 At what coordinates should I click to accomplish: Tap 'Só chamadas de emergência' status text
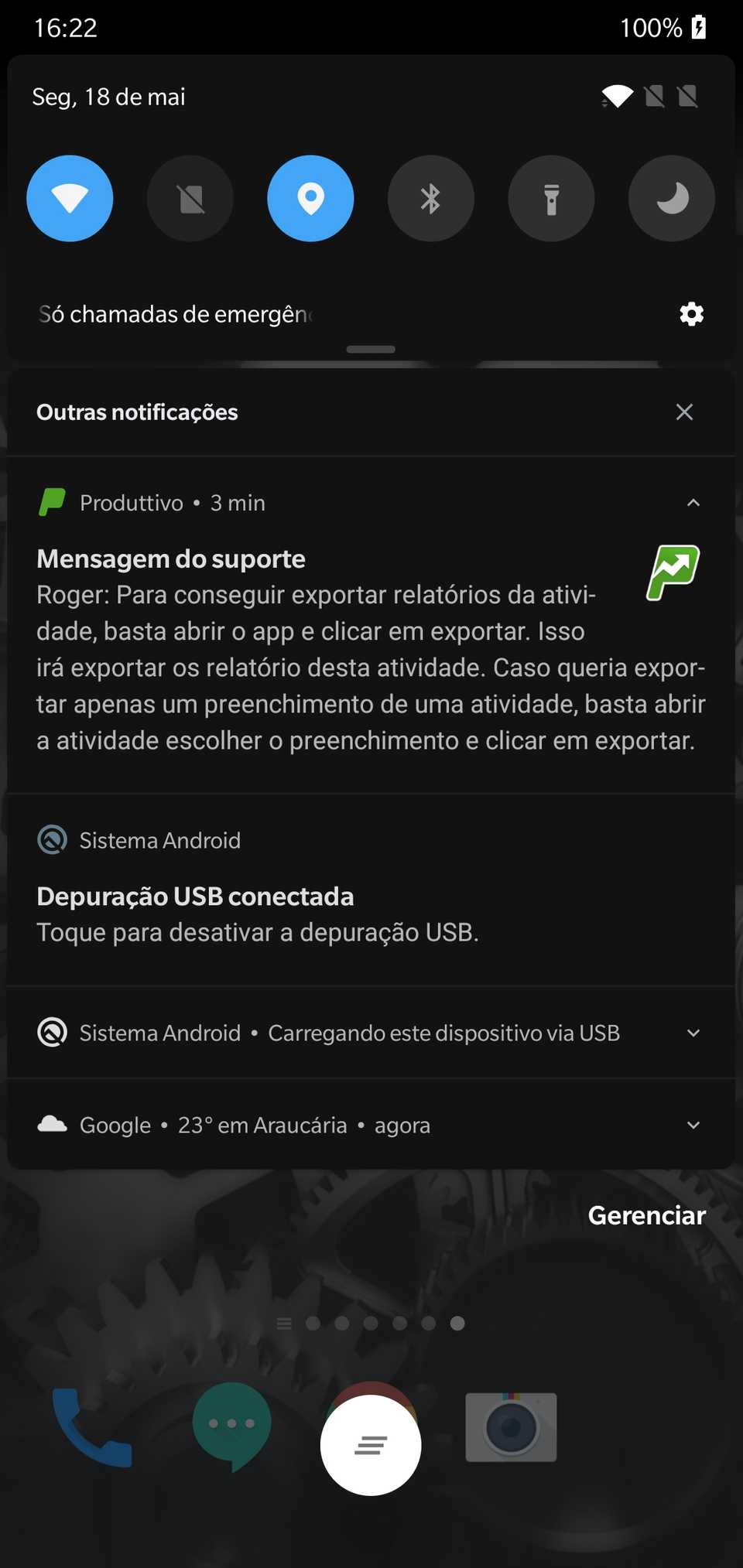tap(176, 314)
